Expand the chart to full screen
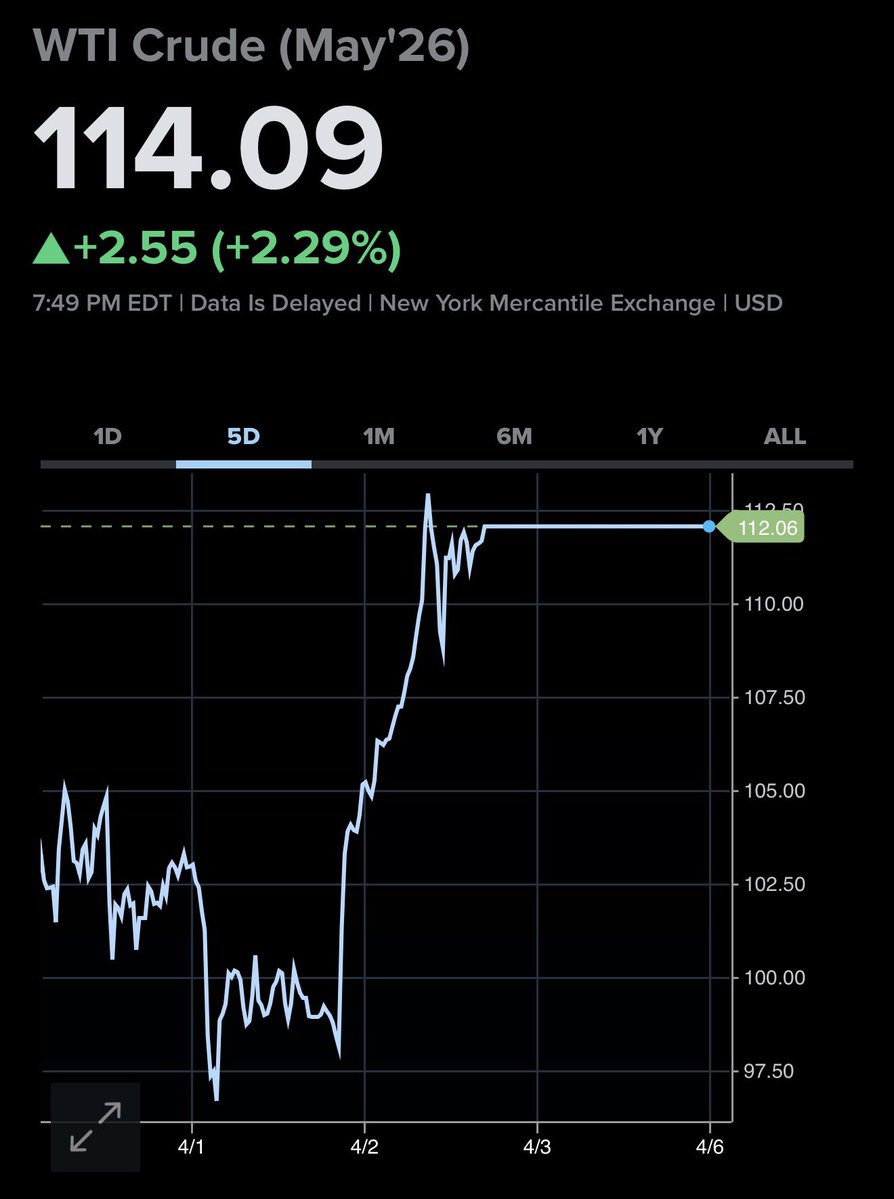The height and width of the screenshot is (1199, 894). point(96,1126)
